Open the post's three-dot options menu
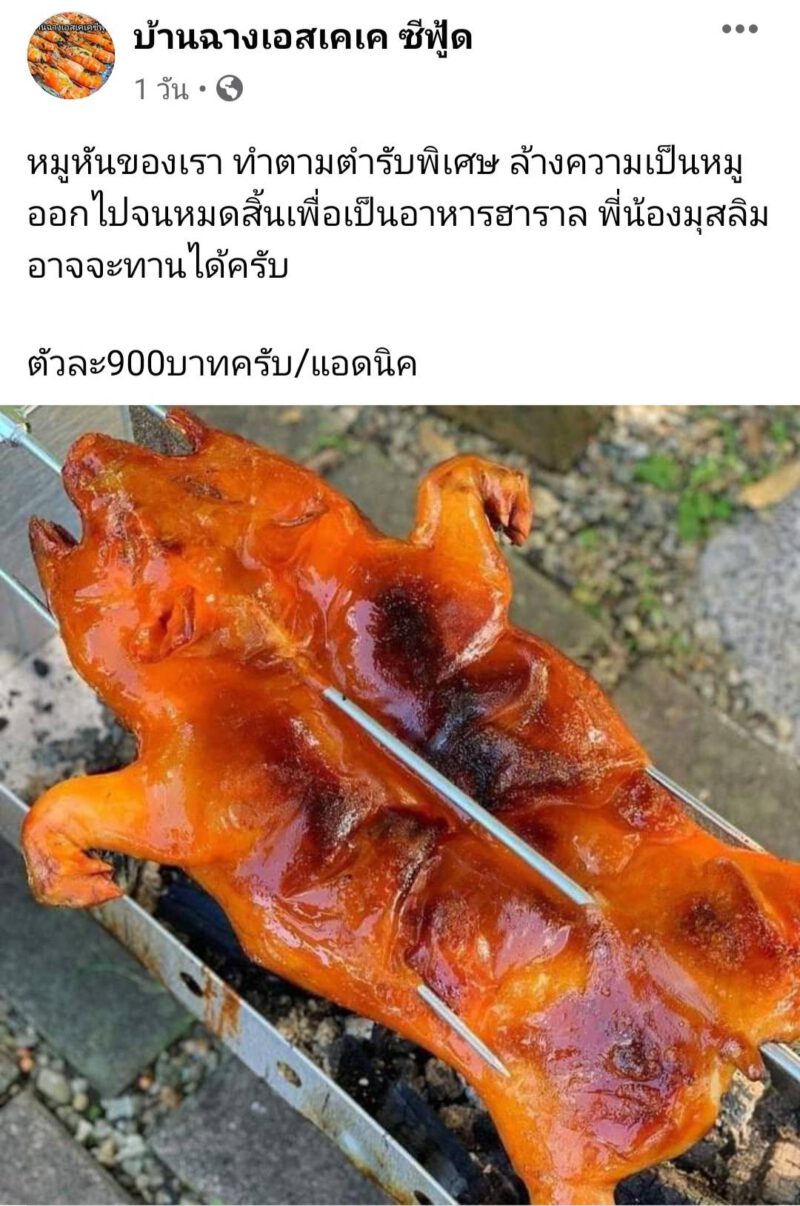 tap(739, 29)
